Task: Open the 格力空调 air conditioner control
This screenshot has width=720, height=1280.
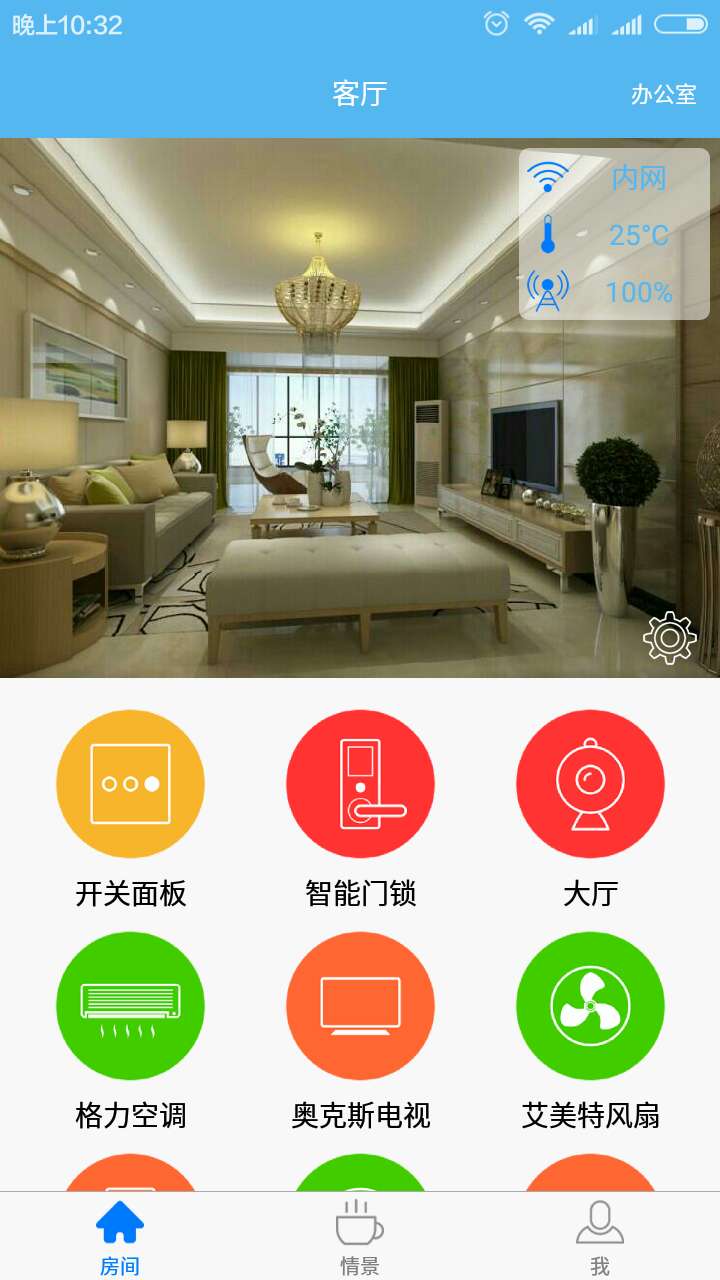Action: pos(130,1005)
